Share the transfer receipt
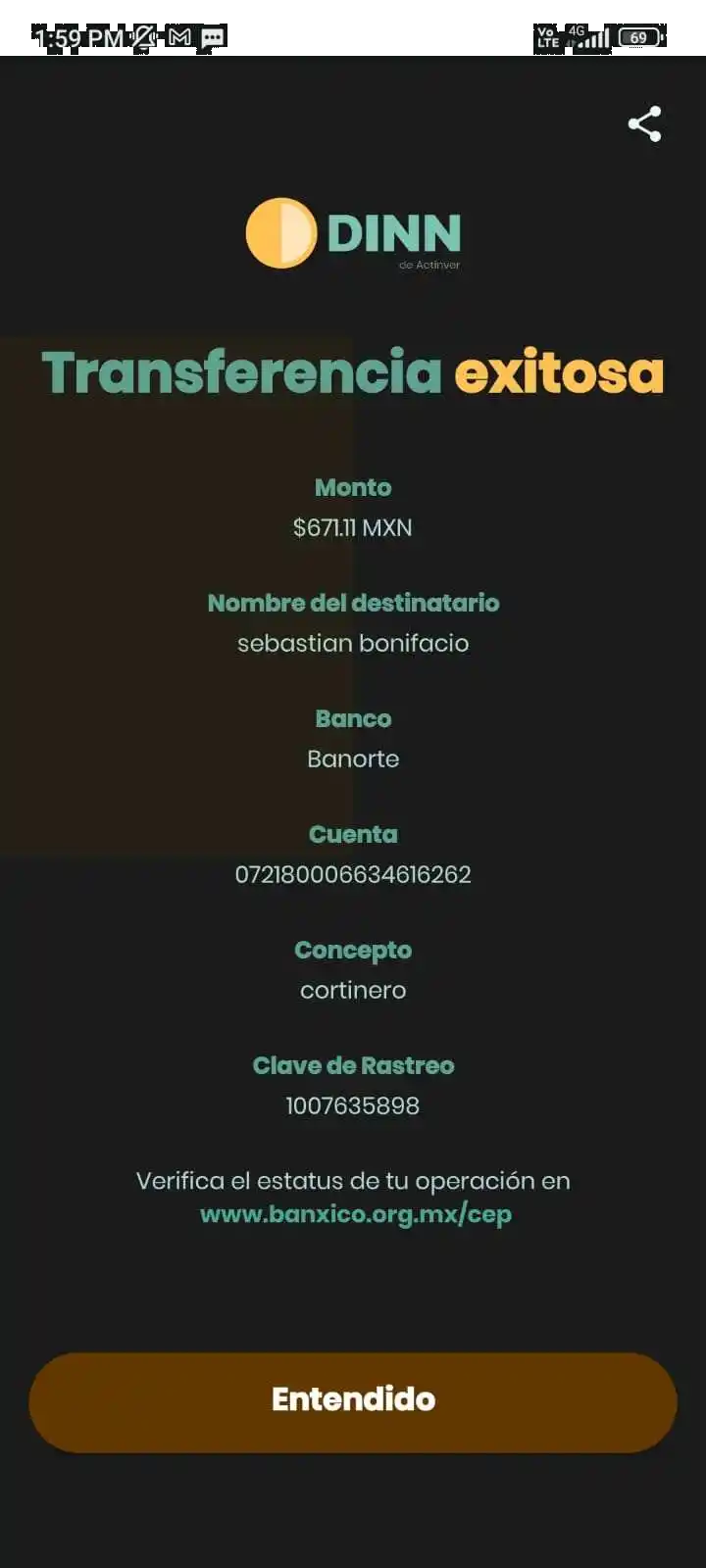The width and height of the screenshot is (706, 1568). (x=644, y=124)
